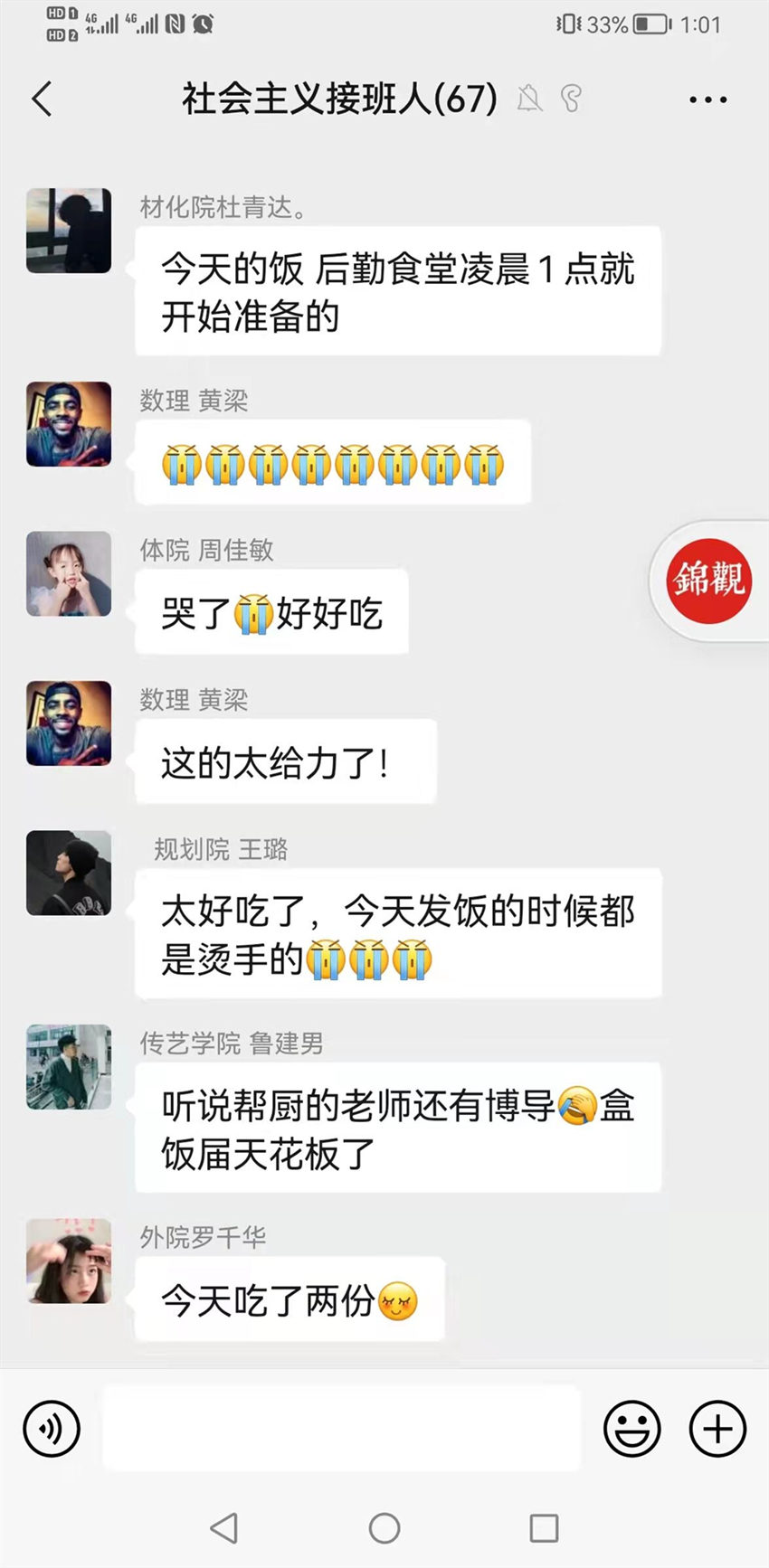View profile of 材化院杜青达 via avatar
769x1568 pixels.
click(x=69, y=231)
